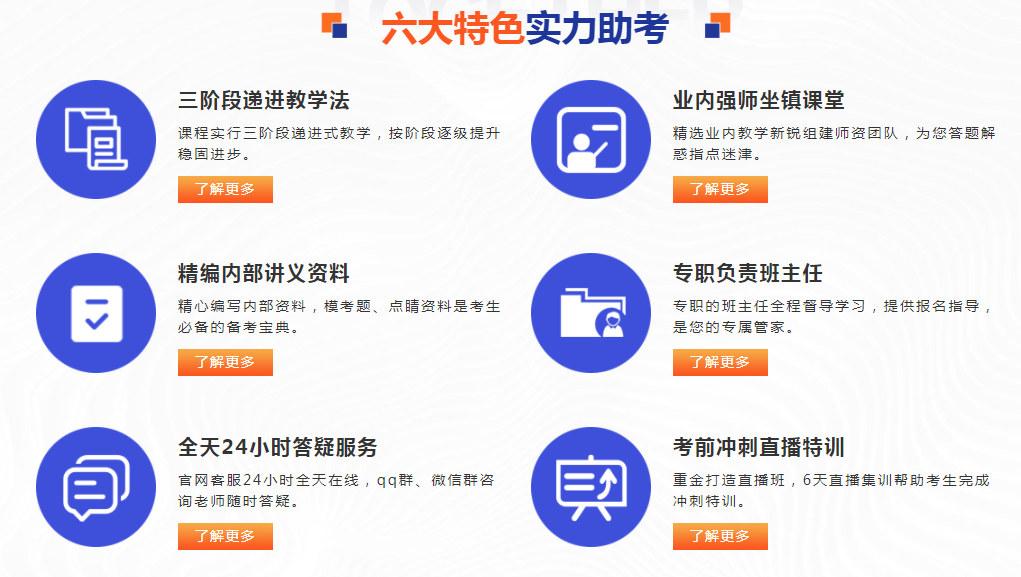Viewport: 1021px width, 577px height.
Task: Tap 了解更多 under 全天24小时答疑服务
Action: (225, 536)
